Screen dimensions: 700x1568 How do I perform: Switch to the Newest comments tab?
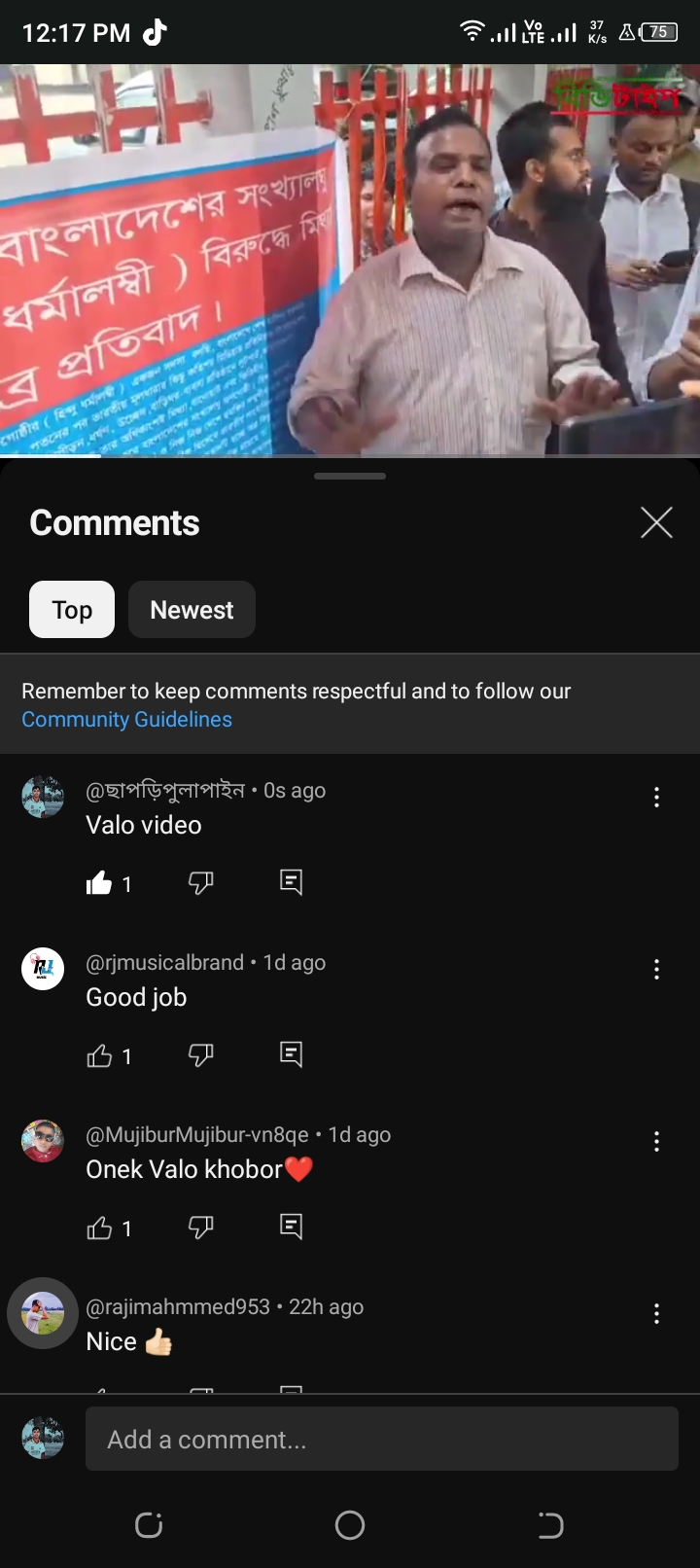[192, 610]
